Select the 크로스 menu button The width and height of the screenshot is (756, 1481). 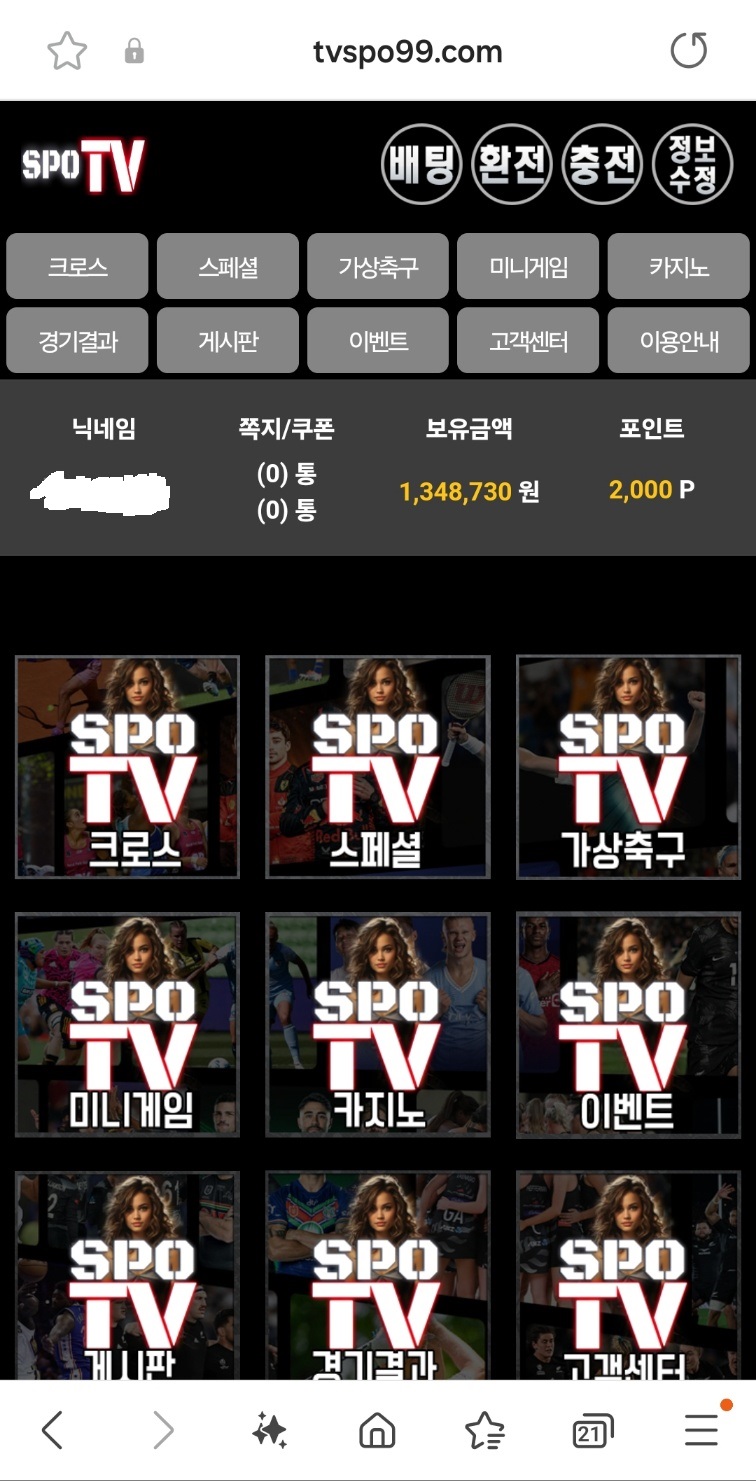[77, 267]
